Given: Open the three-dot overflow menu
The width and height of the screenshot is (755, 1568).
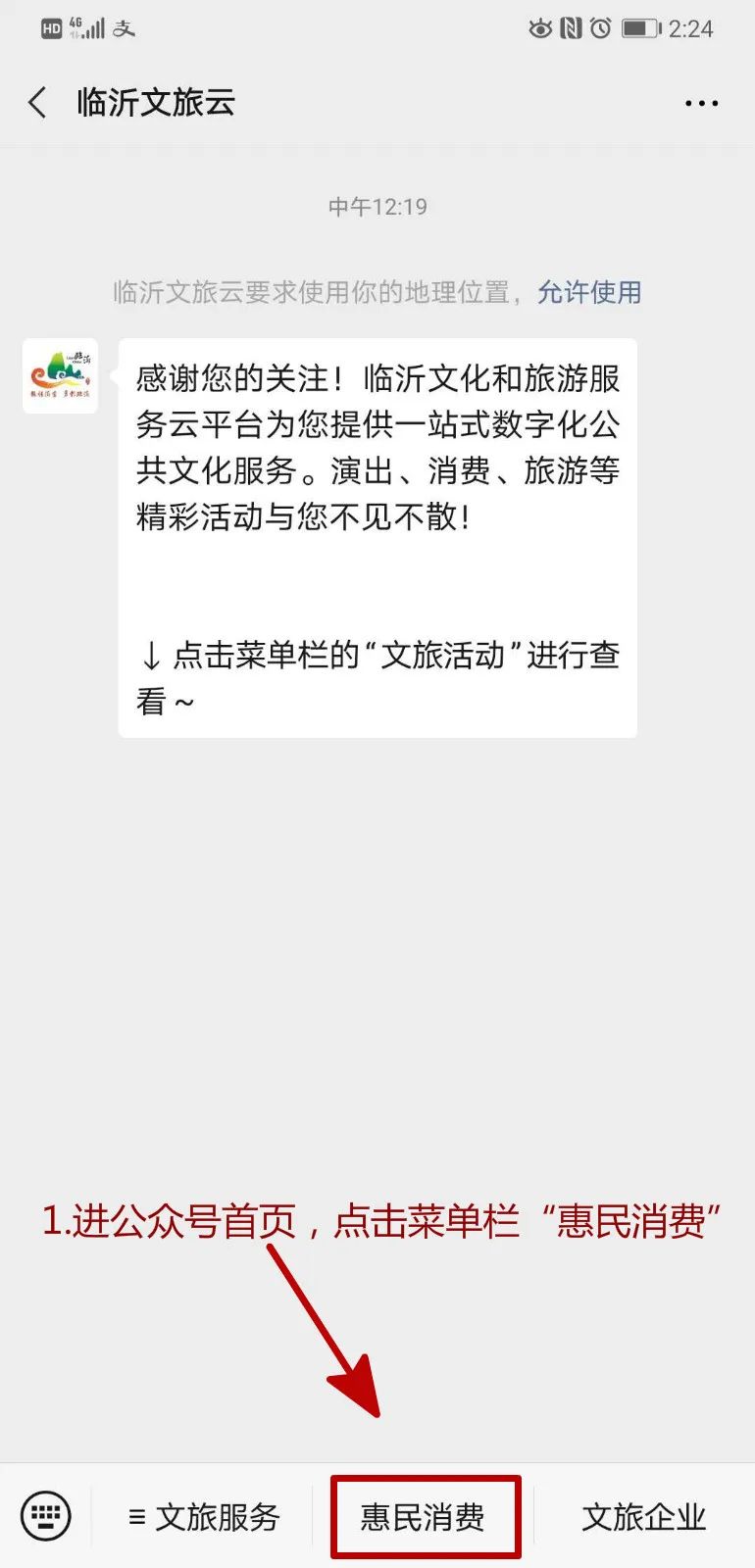Looking at the screenshot, I should tap(701, 103).
